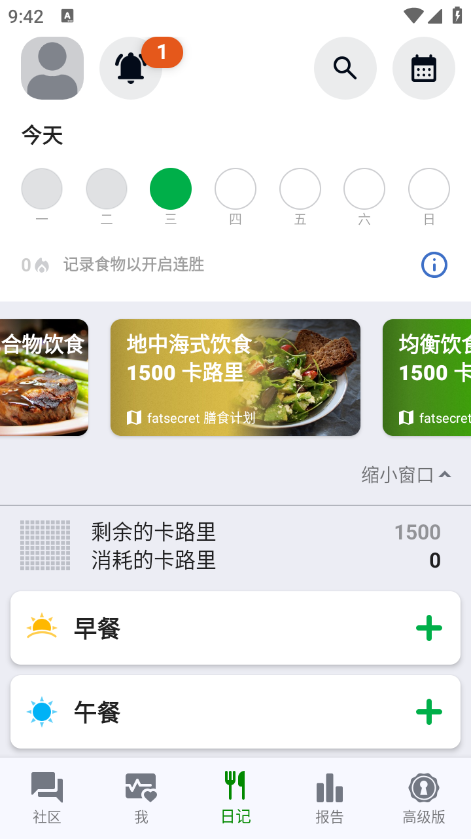471x839 pixels.
Task: Tap the search icon
Action: [345, 68]
